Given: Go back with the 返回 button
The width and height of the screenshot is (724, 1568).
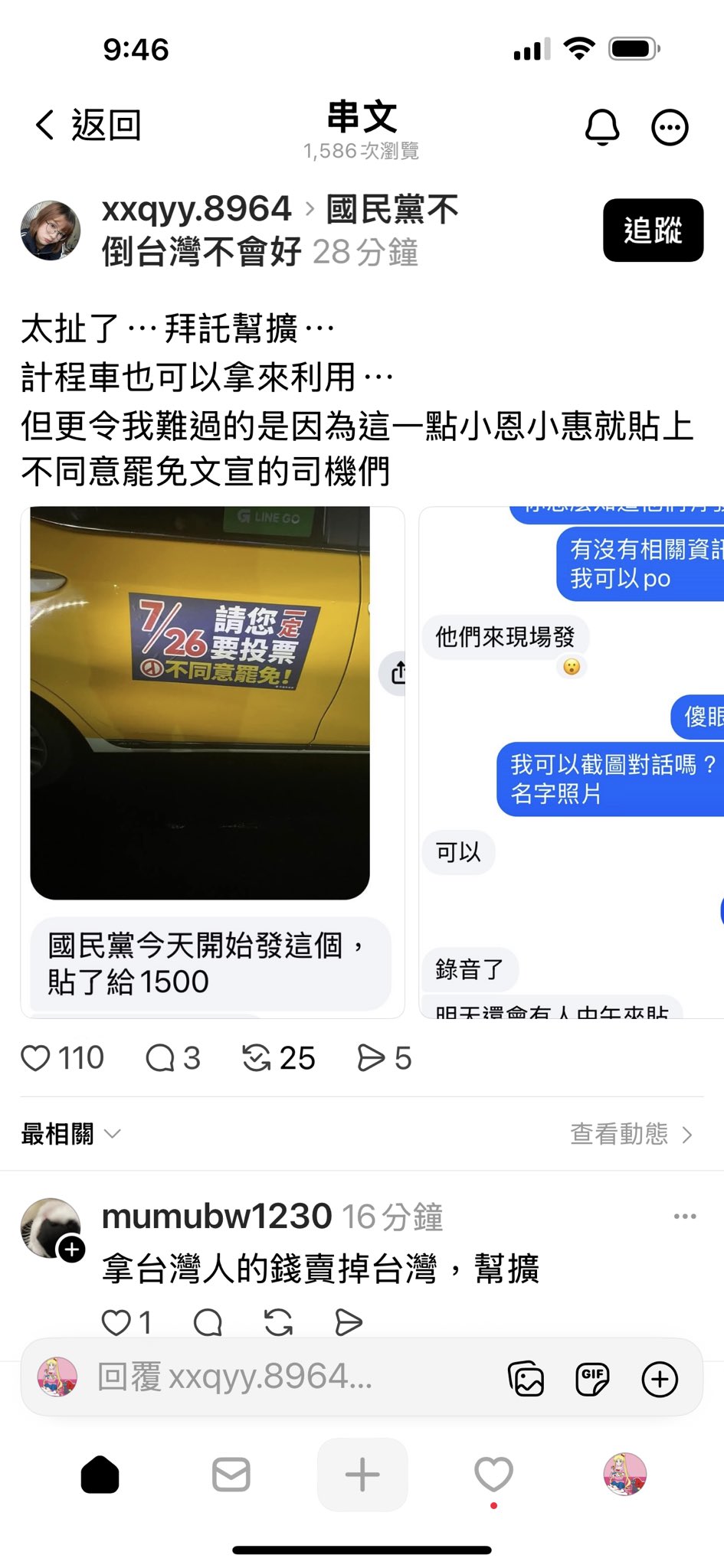Looking at the screenshot, I should (x=88, y=125).
